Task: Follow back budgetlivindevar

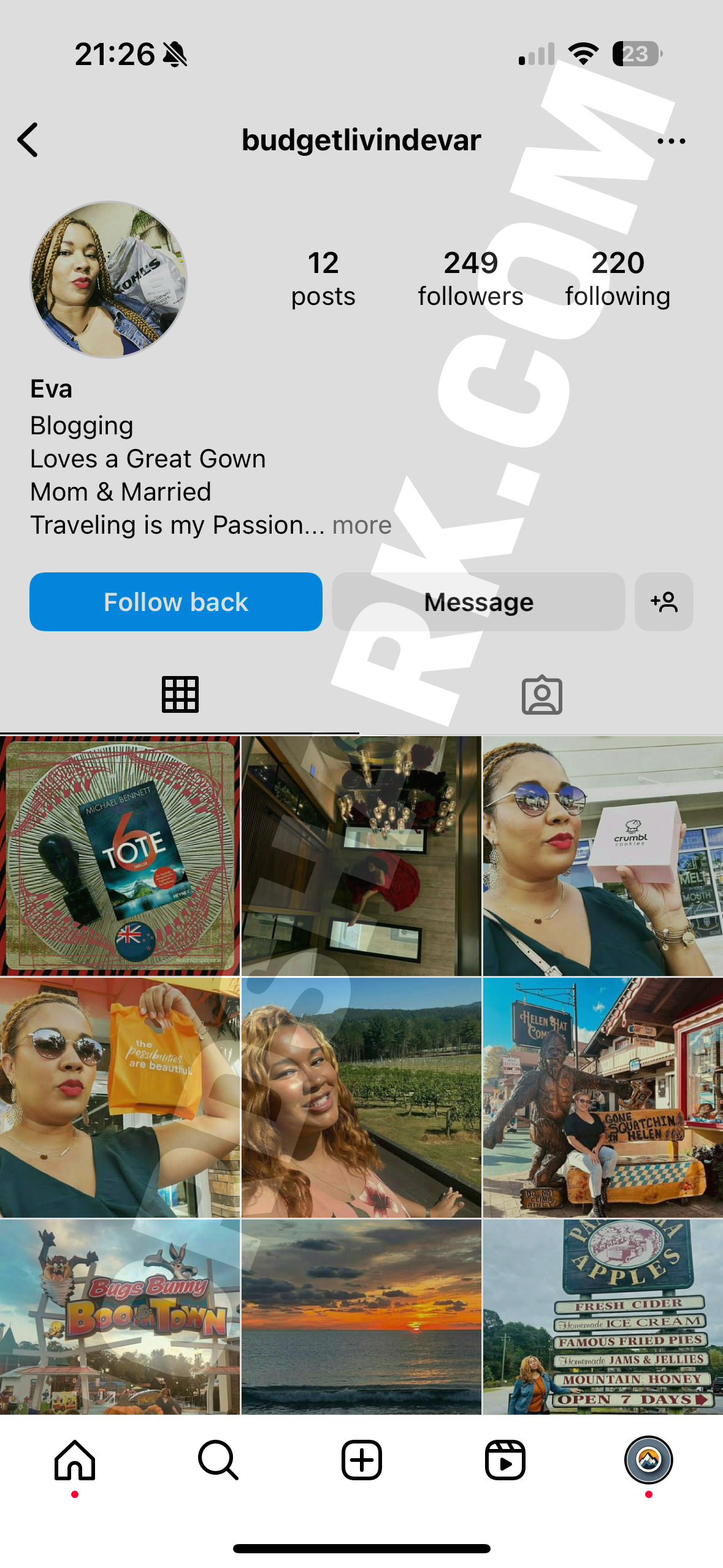Action: click(176, 602)
